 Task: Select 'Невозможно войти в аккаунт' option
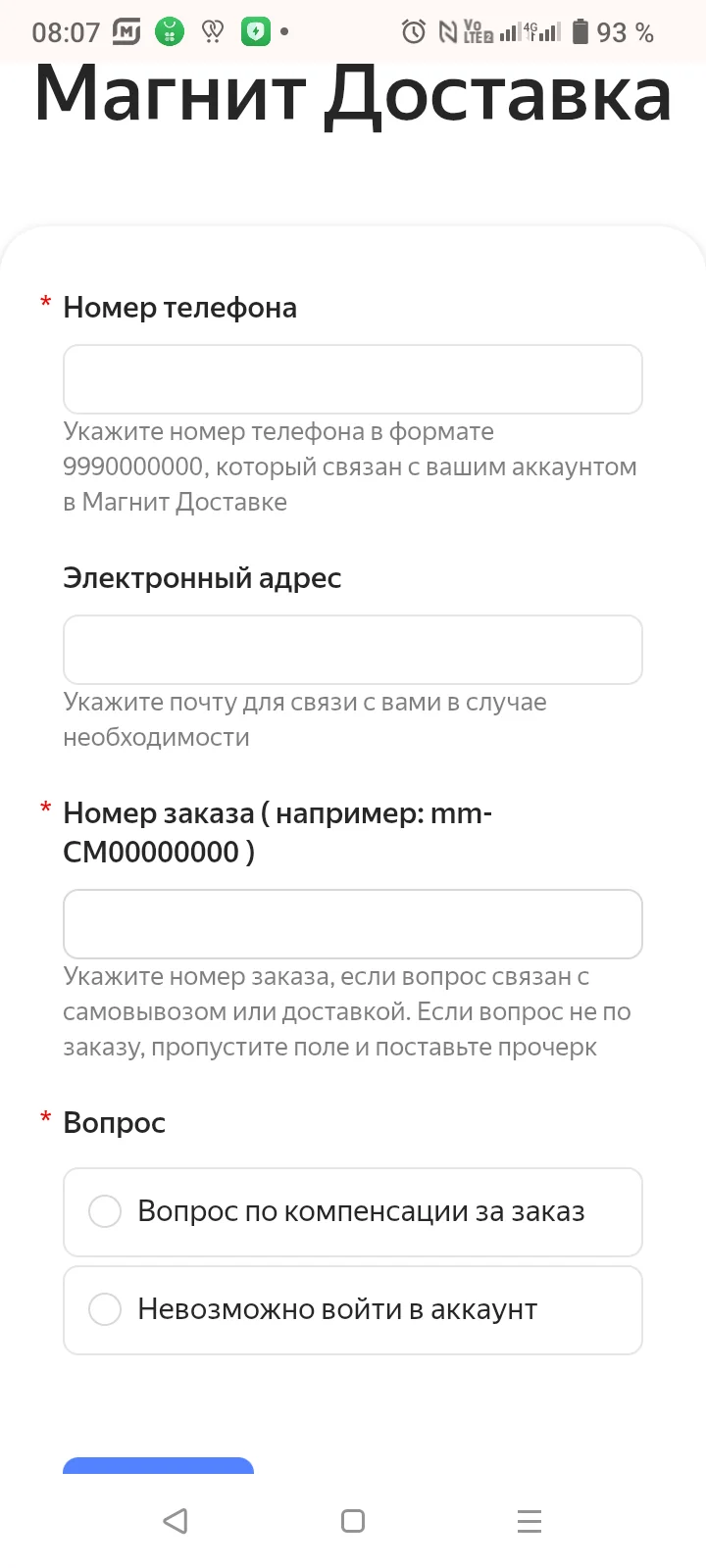pyautogui.click(x=353, y=1310)
